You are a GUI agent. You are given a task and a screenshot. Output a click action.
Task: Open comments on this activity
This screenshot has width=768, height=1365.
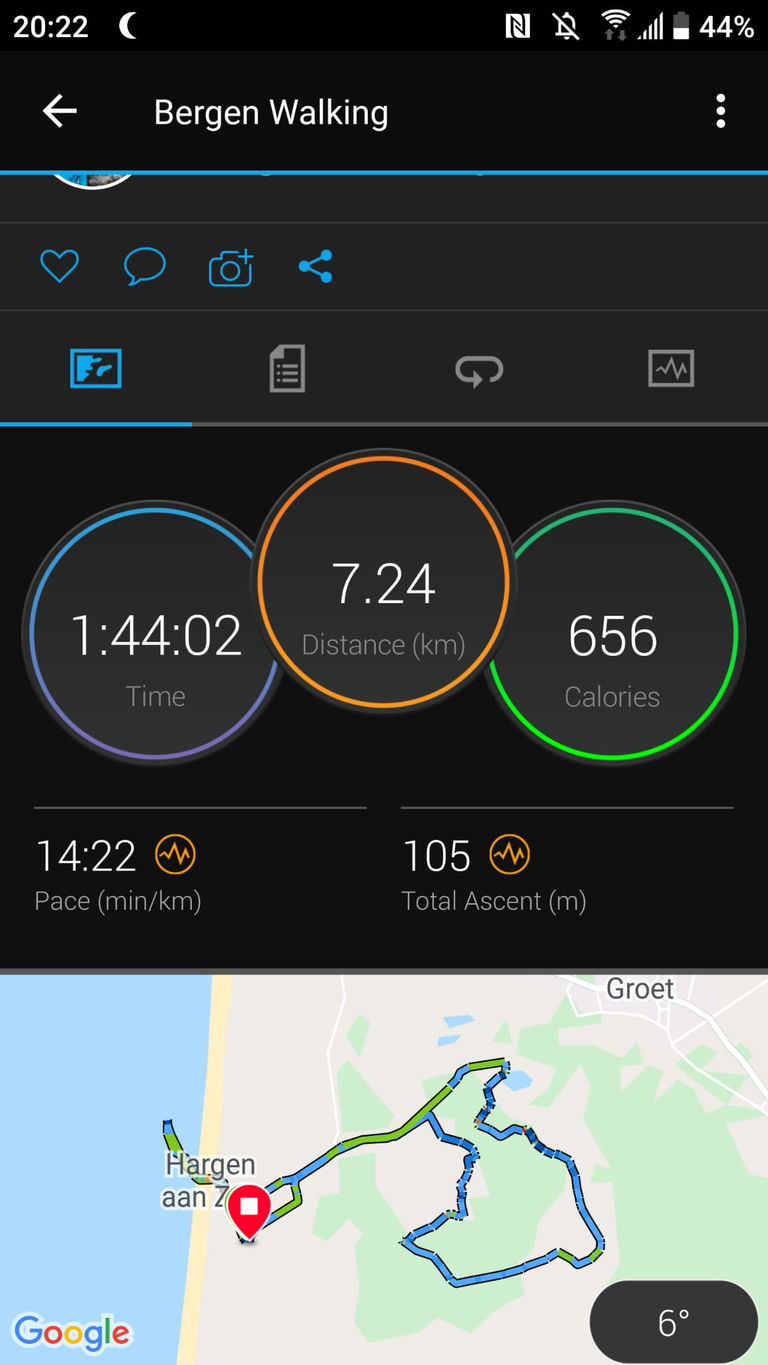pyautogui.click(x=145, y=267)
